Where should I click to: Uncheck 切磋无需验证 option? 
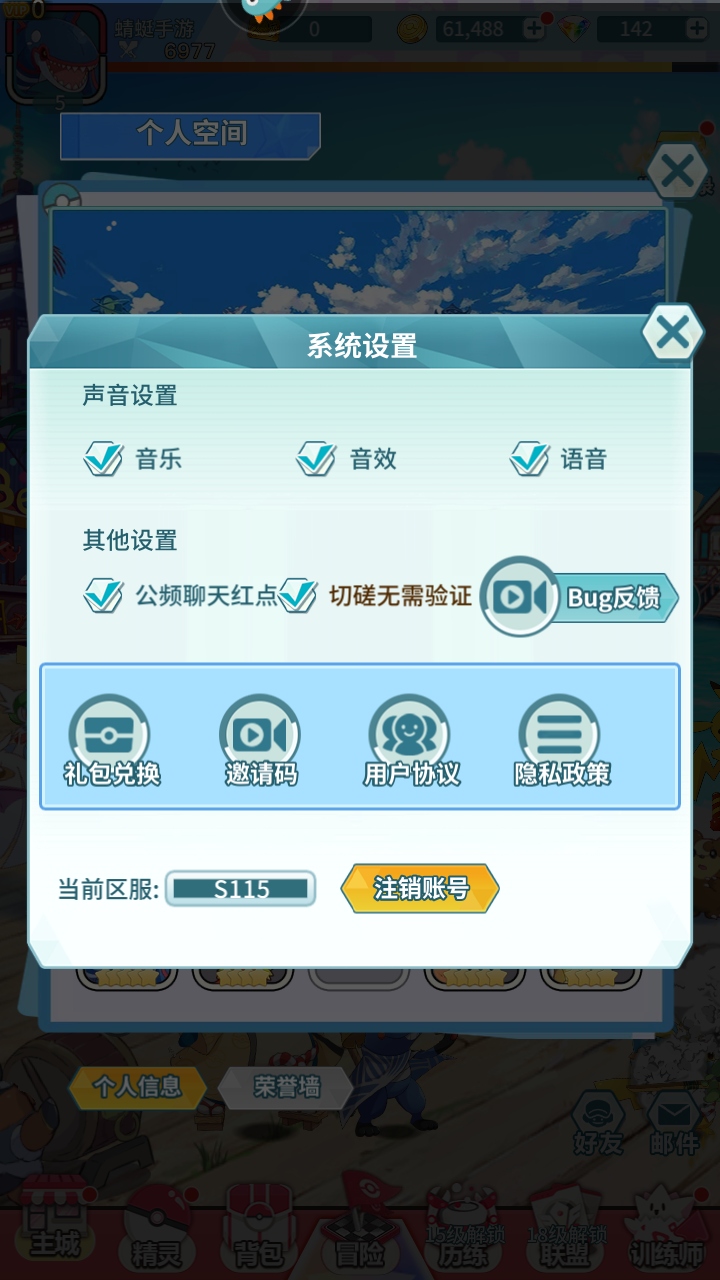click(297, 596)
